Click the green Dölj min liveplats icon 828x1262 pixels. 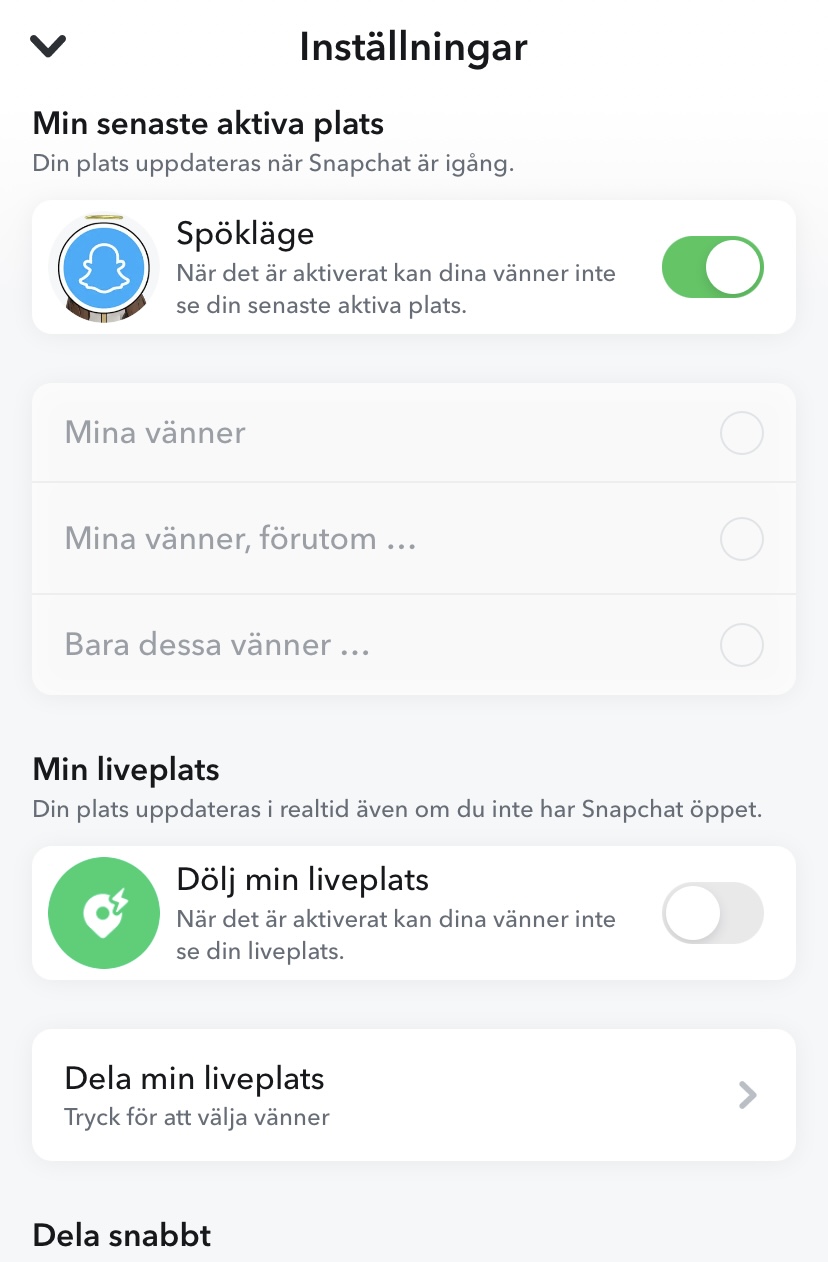(x=104, y=912)
